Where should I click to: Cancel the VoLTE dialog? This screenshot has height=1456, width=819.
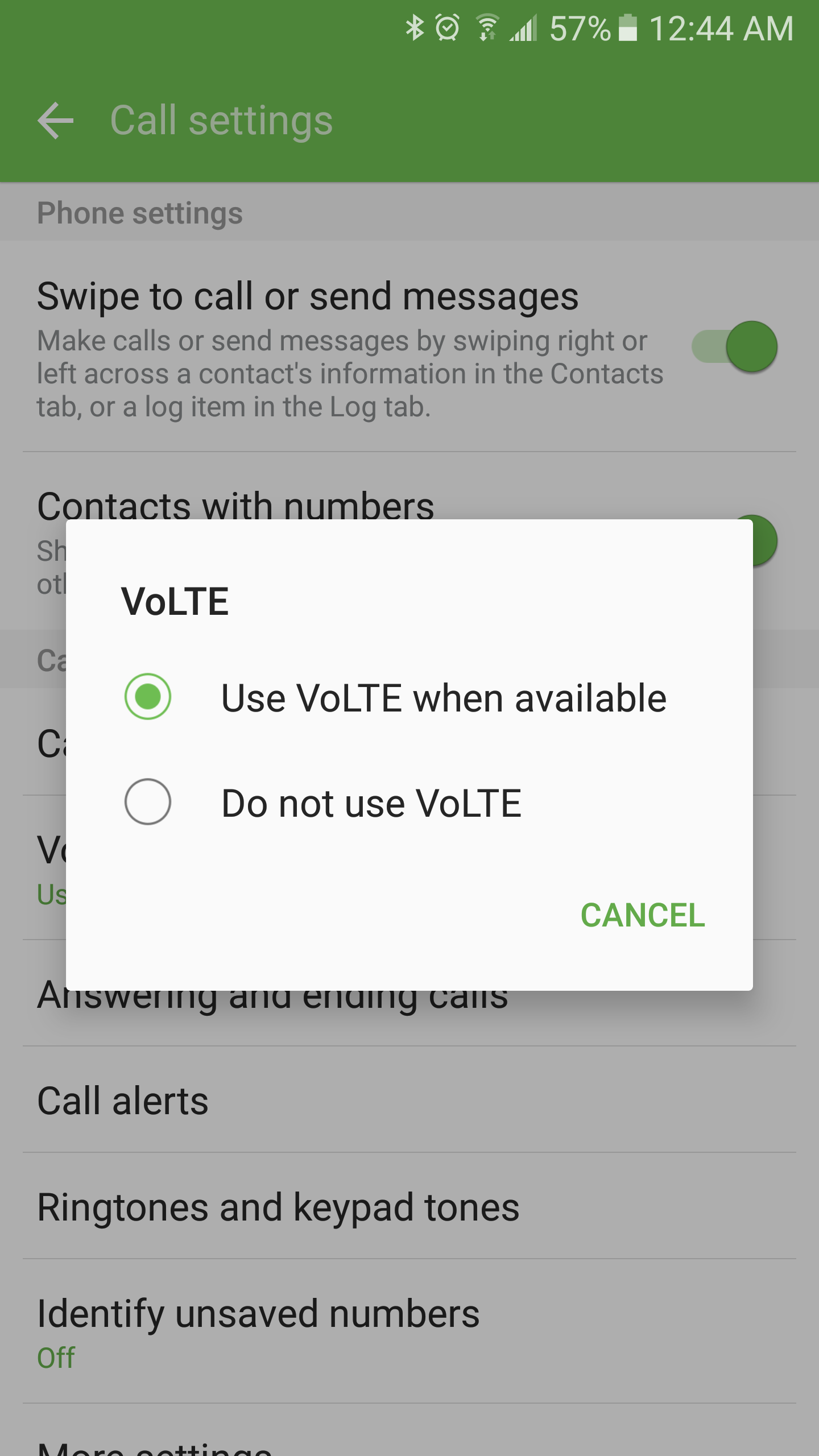click(x=642, y=915)
